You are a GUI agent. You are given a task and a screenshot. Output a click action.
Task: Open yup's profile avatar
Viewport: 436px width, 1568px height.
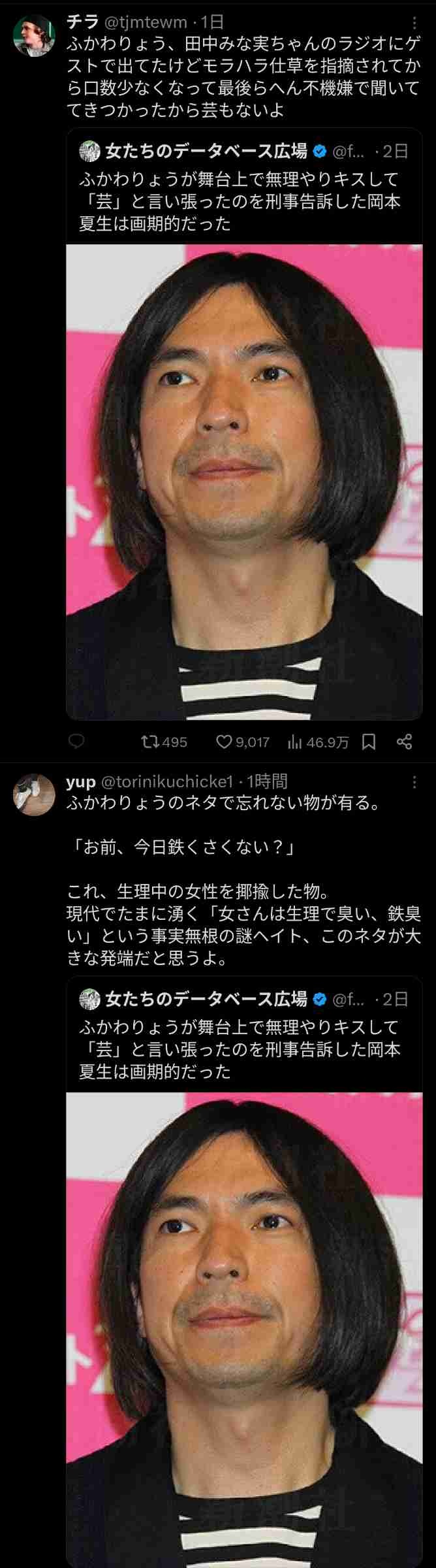pyautogui.click(x=34, y=794)
